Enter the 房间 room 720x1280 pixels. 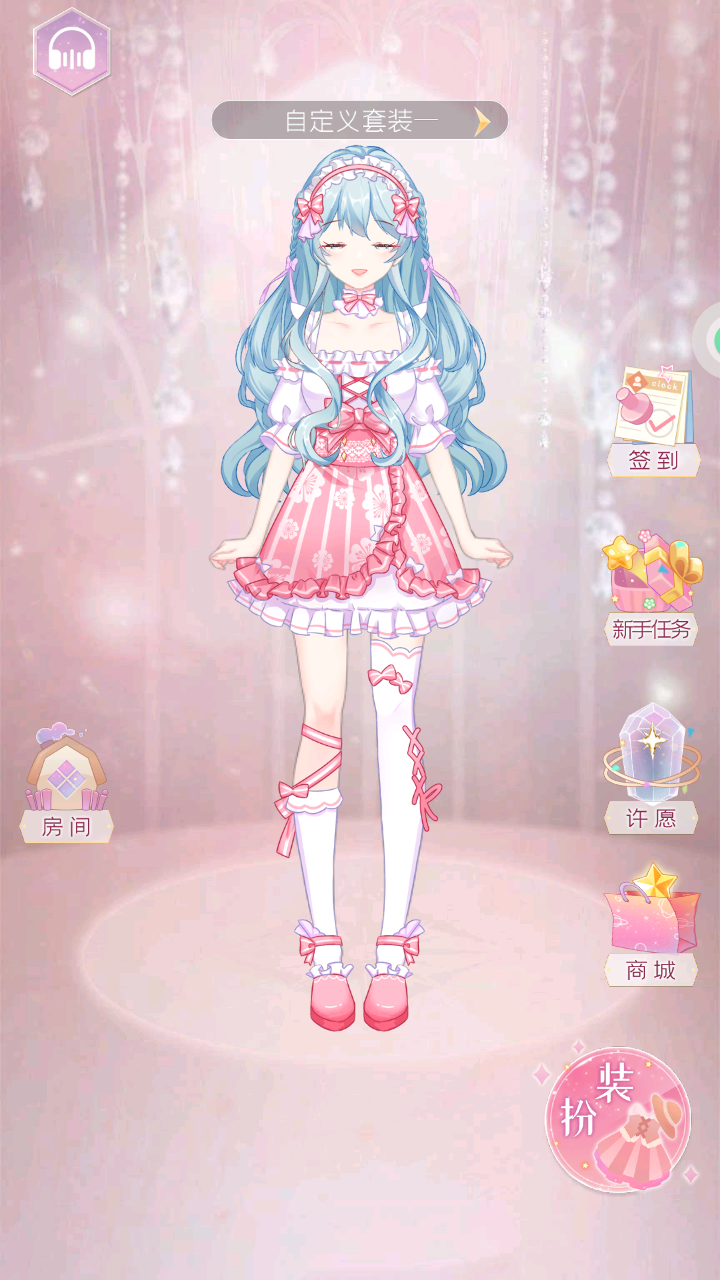[66, 787]
